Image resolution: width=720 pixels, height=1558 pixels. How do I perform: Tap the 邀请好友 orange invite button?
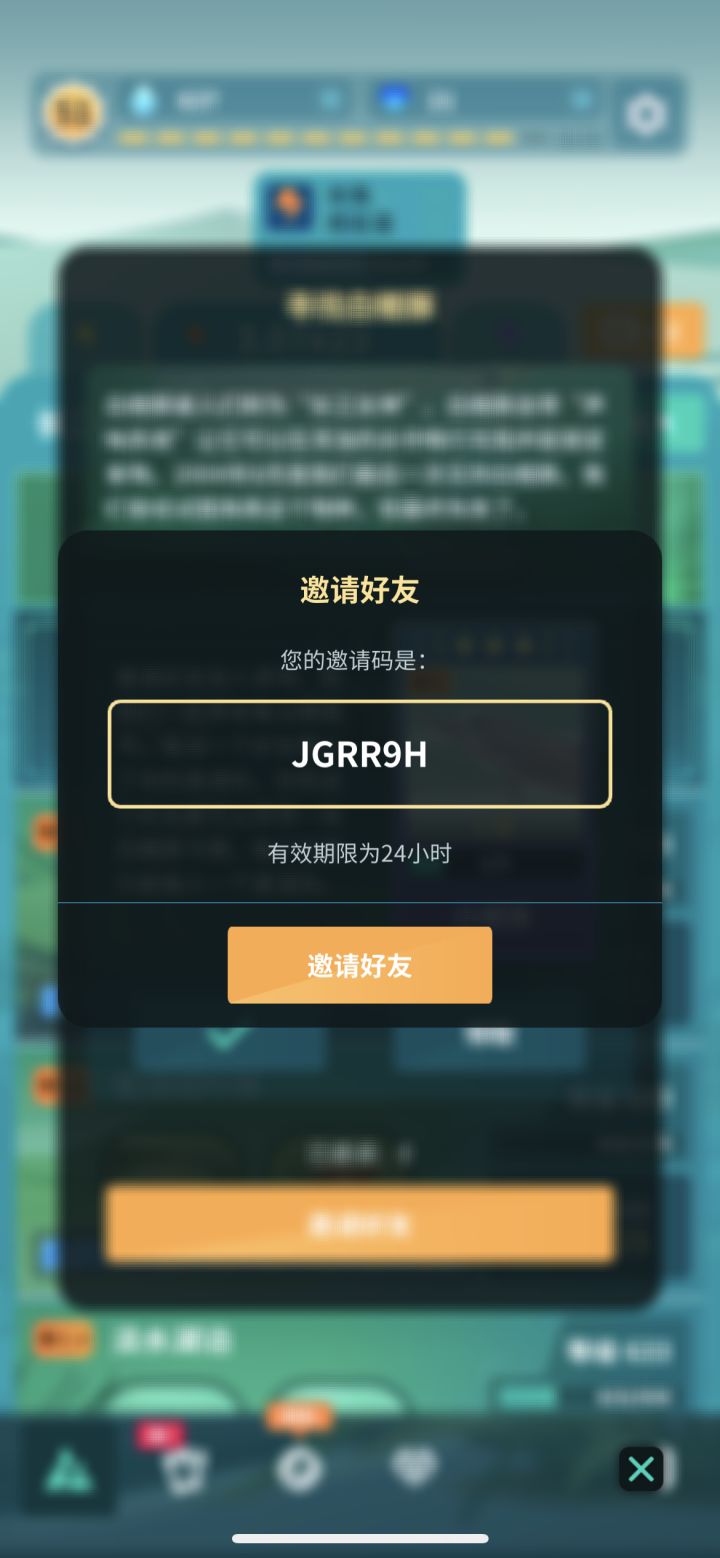pos(360,963)
